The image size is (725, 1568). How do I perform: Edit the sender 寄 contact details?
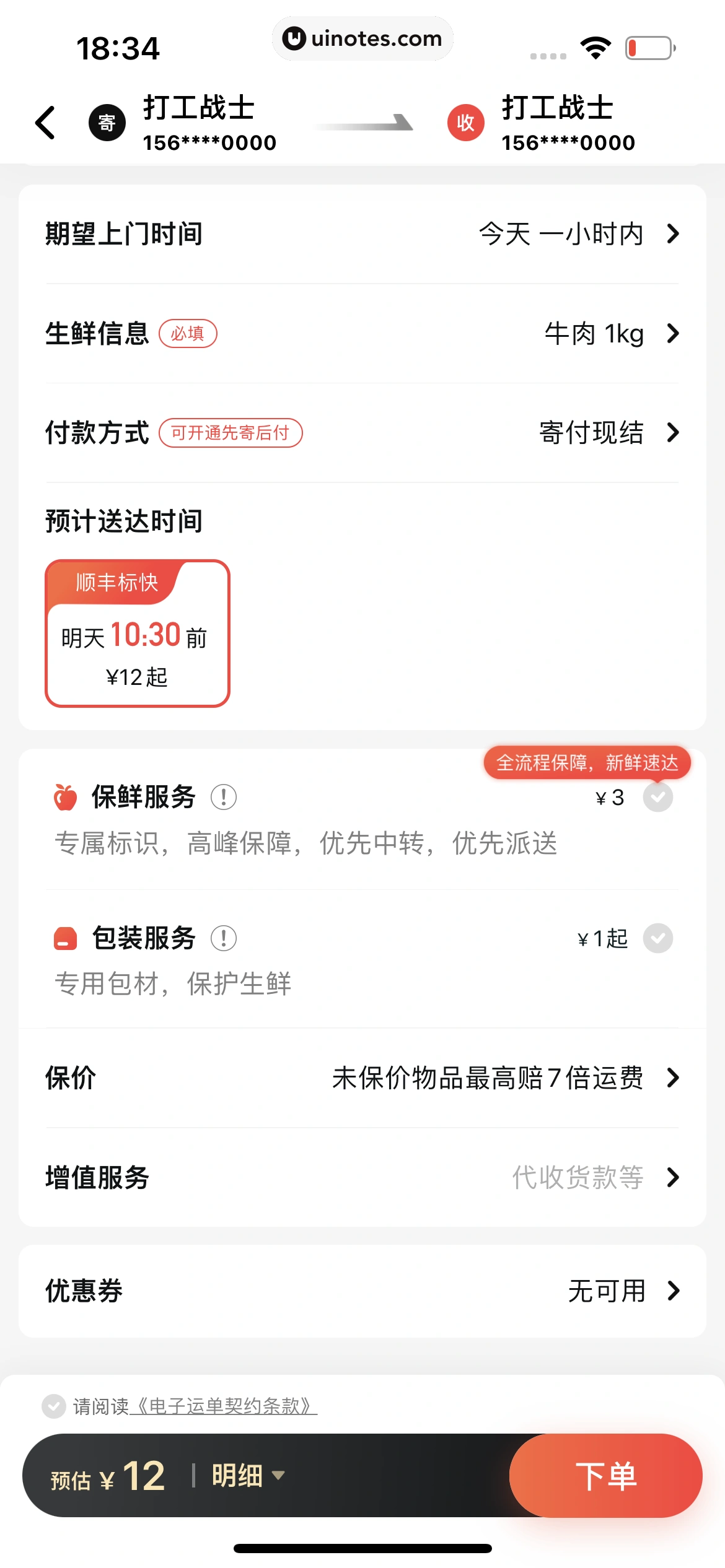[x=198, y=123]
